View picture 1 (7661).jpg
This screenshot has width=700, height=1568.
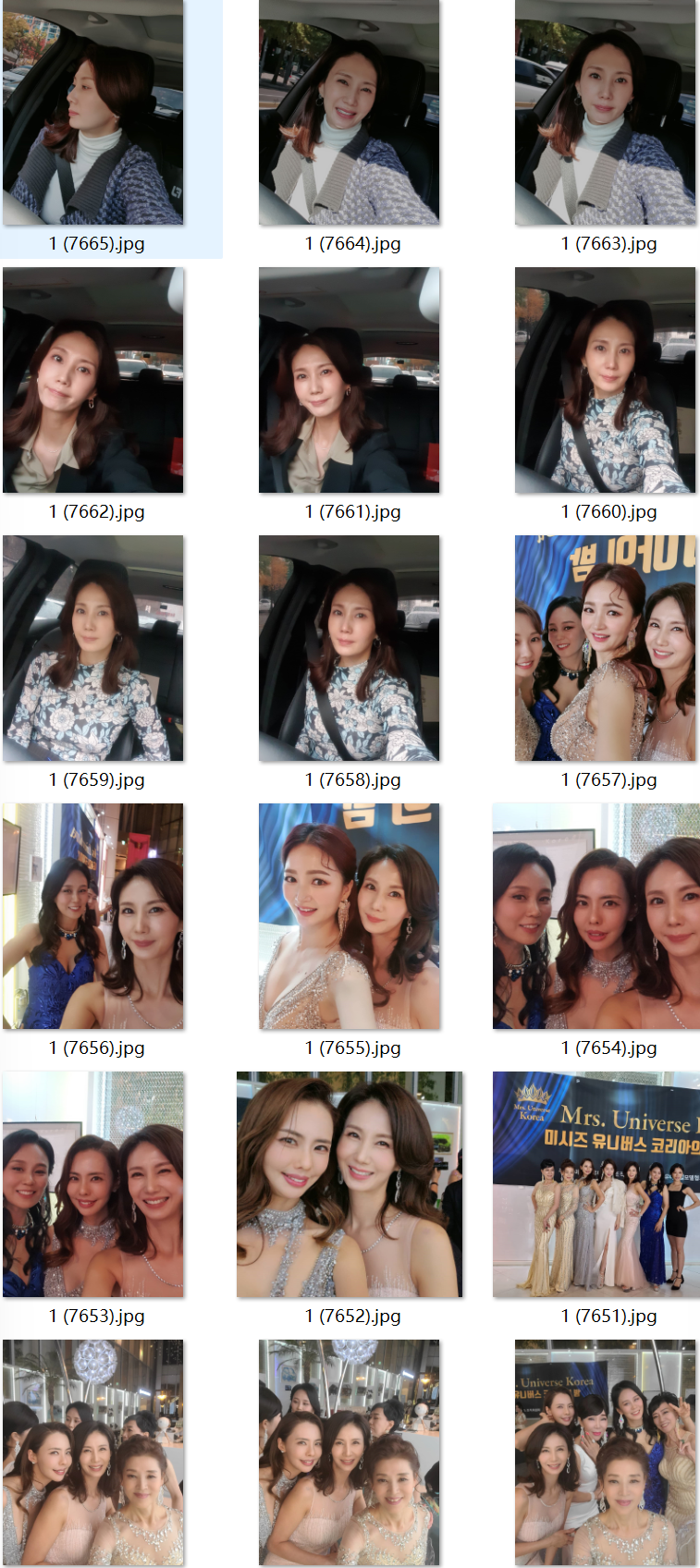350,380
